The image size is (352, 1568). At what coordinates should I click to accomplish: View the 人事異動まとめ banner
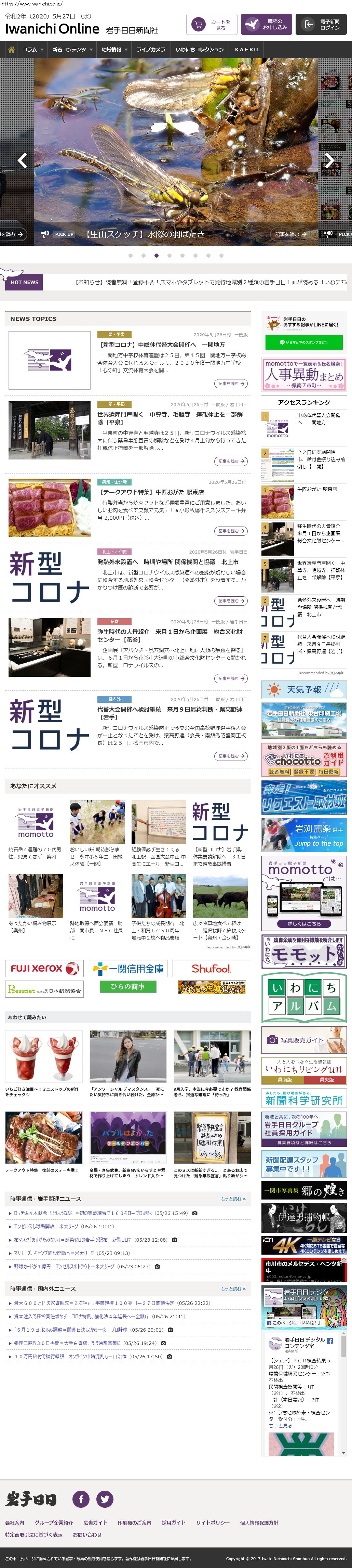303,374
